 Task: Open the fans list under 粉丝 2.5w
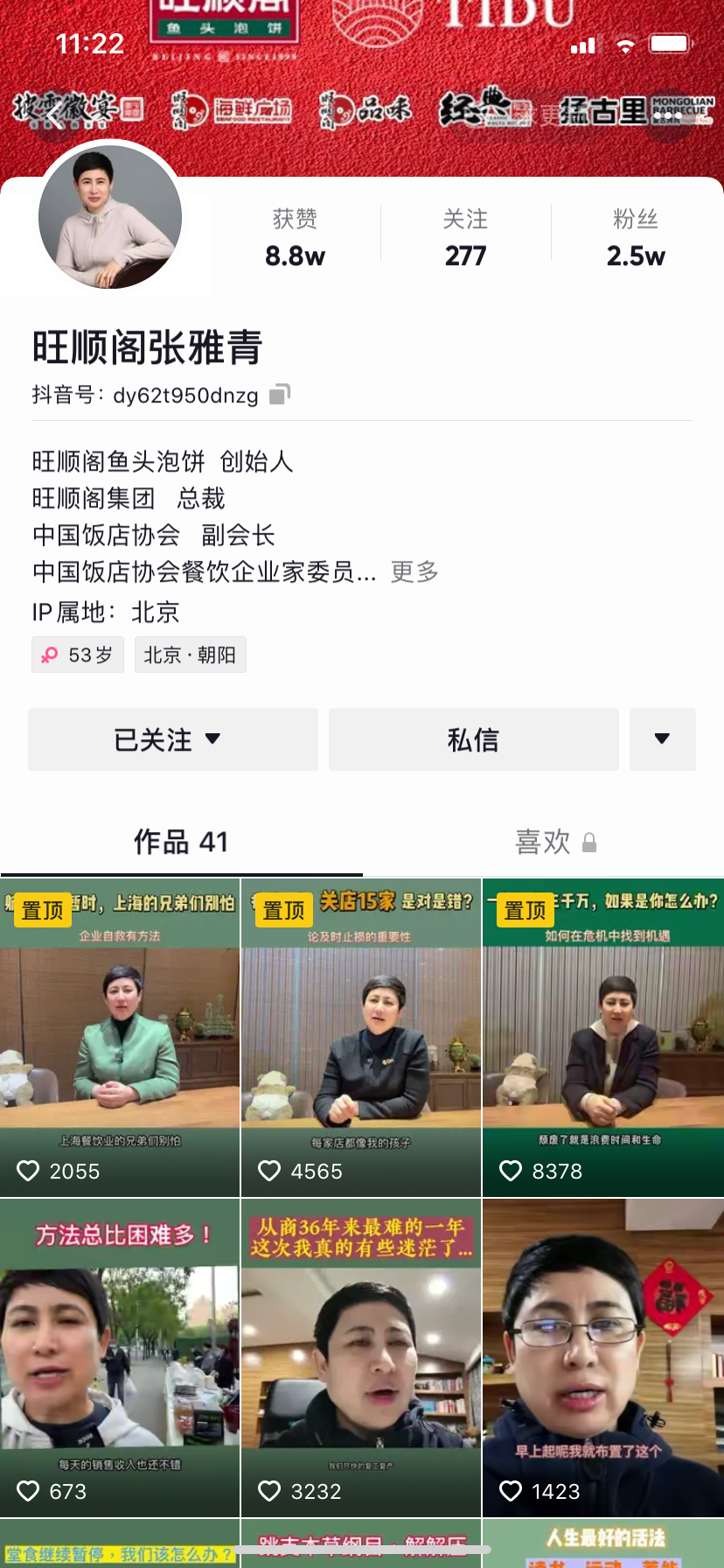[636, 238]
